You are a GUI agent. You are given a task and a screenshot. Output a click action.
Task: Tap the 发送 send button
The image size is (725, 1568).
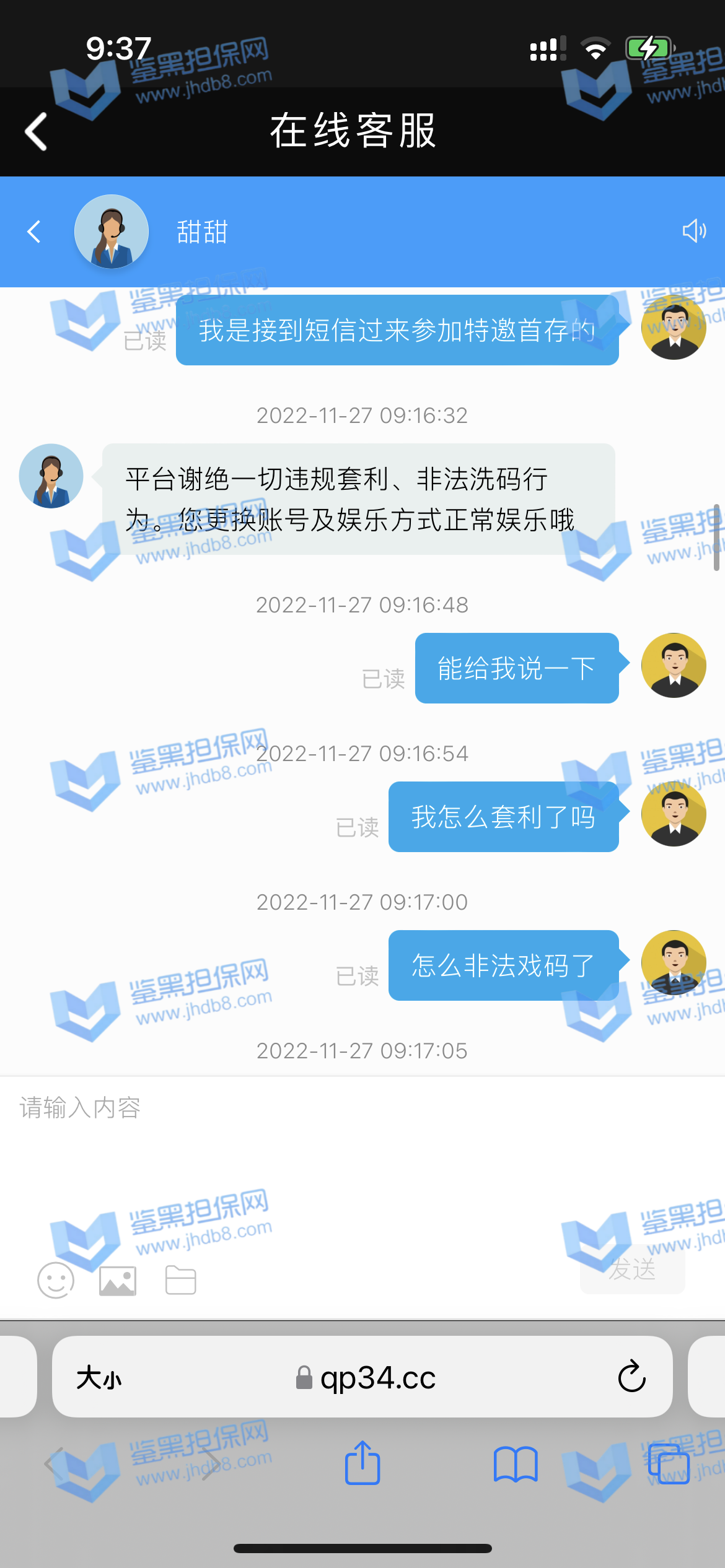pos(632,1270)
